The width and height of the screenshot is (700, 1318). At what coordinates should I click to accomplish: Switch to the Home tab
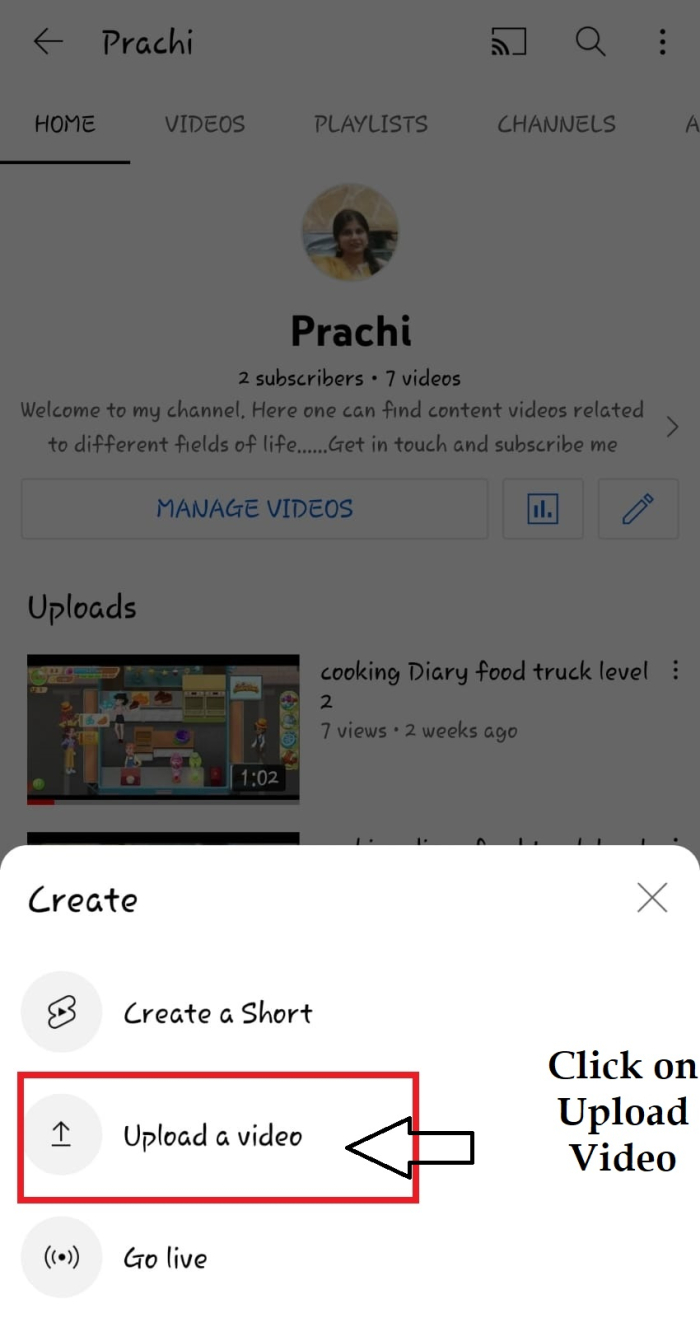coord(65,124)
